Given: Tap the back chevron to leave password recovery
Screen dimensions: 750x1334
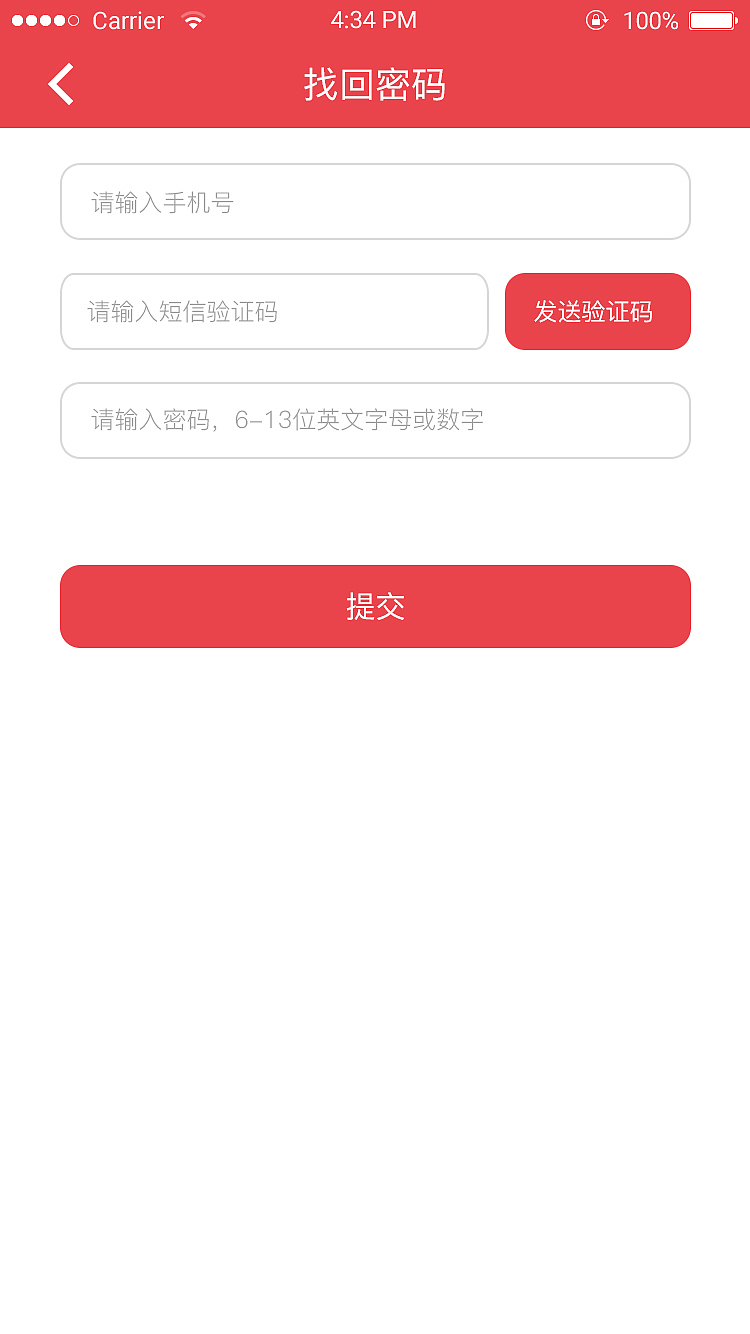Looking at the screenshot, I should 60,84.
